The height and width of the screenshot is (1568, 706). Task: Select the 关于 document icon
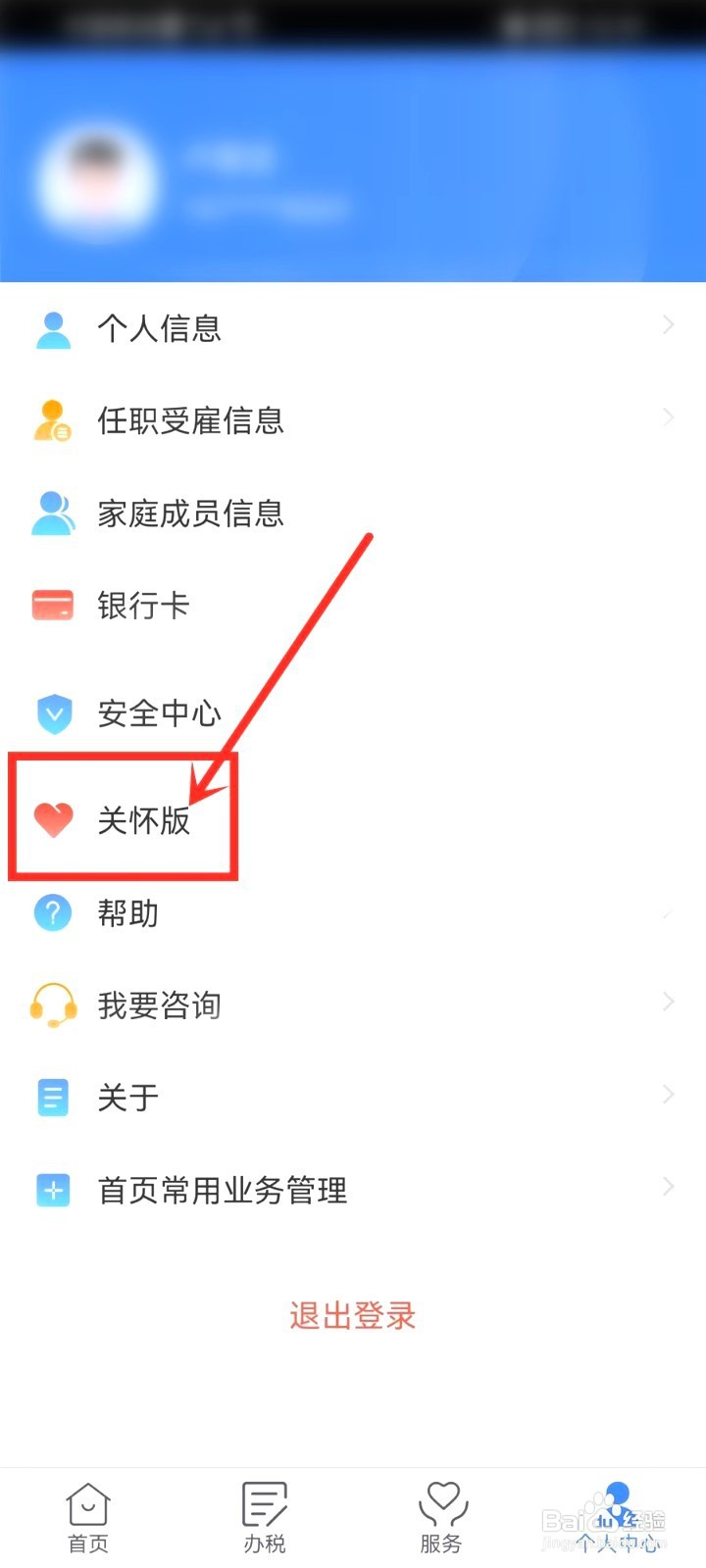point(51,1097)
